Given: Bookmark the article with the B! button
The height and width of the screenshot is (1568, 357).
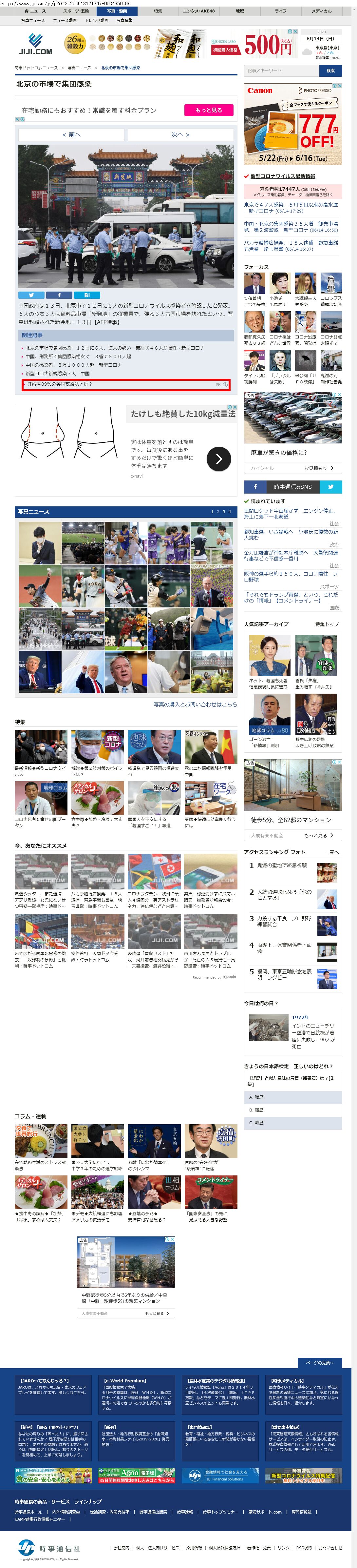Looking at the screenshot, I should pyautogui.click(x=87, y=295).
